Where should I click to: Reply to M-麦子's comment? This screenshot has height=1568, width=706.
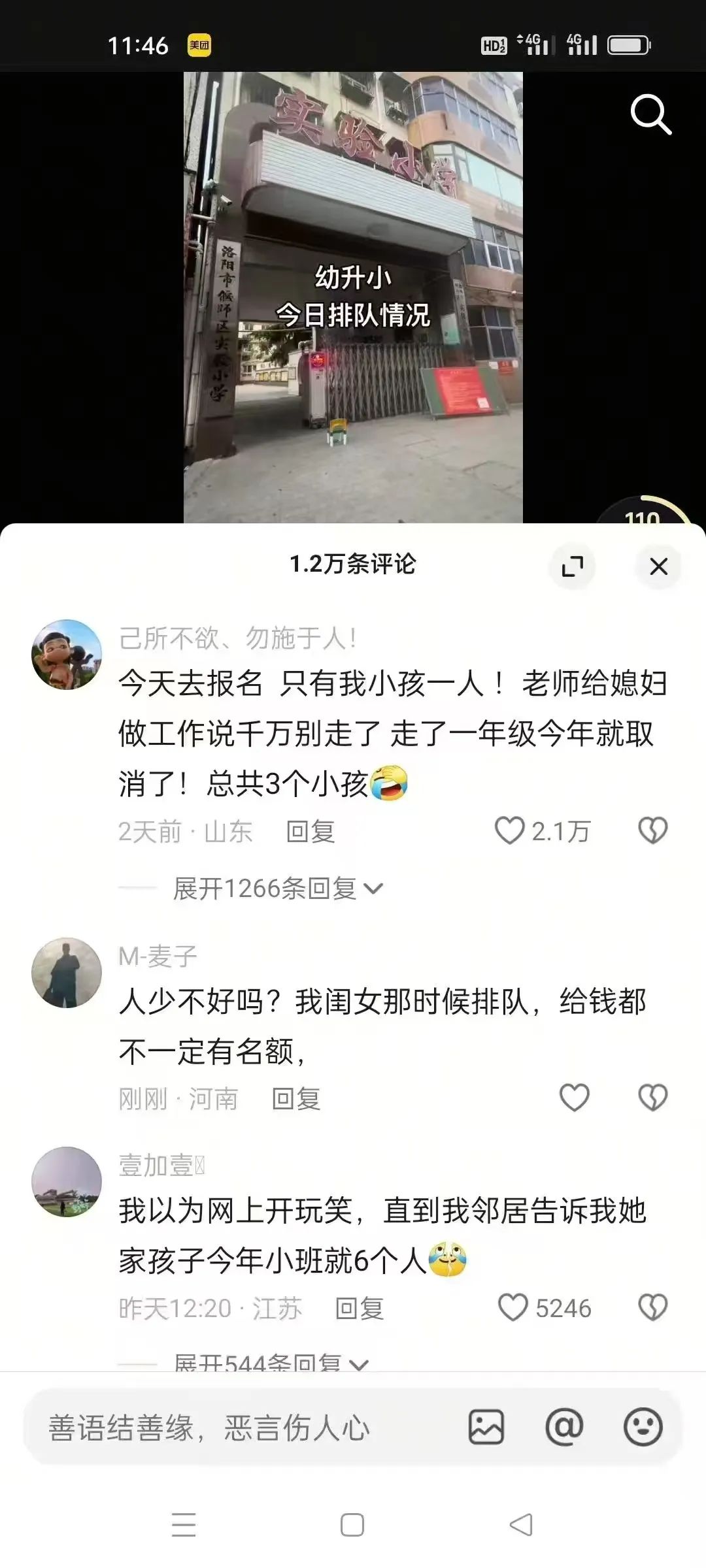(296, 1099)
